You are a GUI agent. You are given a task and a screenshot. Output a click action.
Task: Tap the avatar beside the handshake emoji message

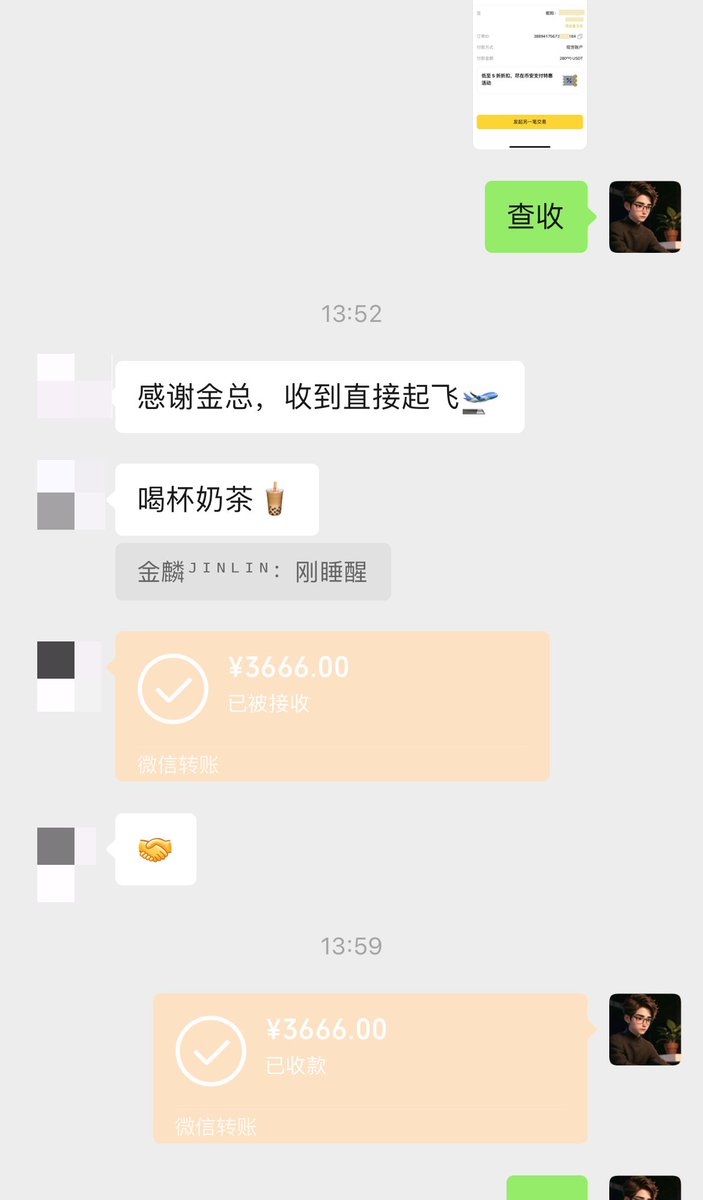tap(66, 865)
